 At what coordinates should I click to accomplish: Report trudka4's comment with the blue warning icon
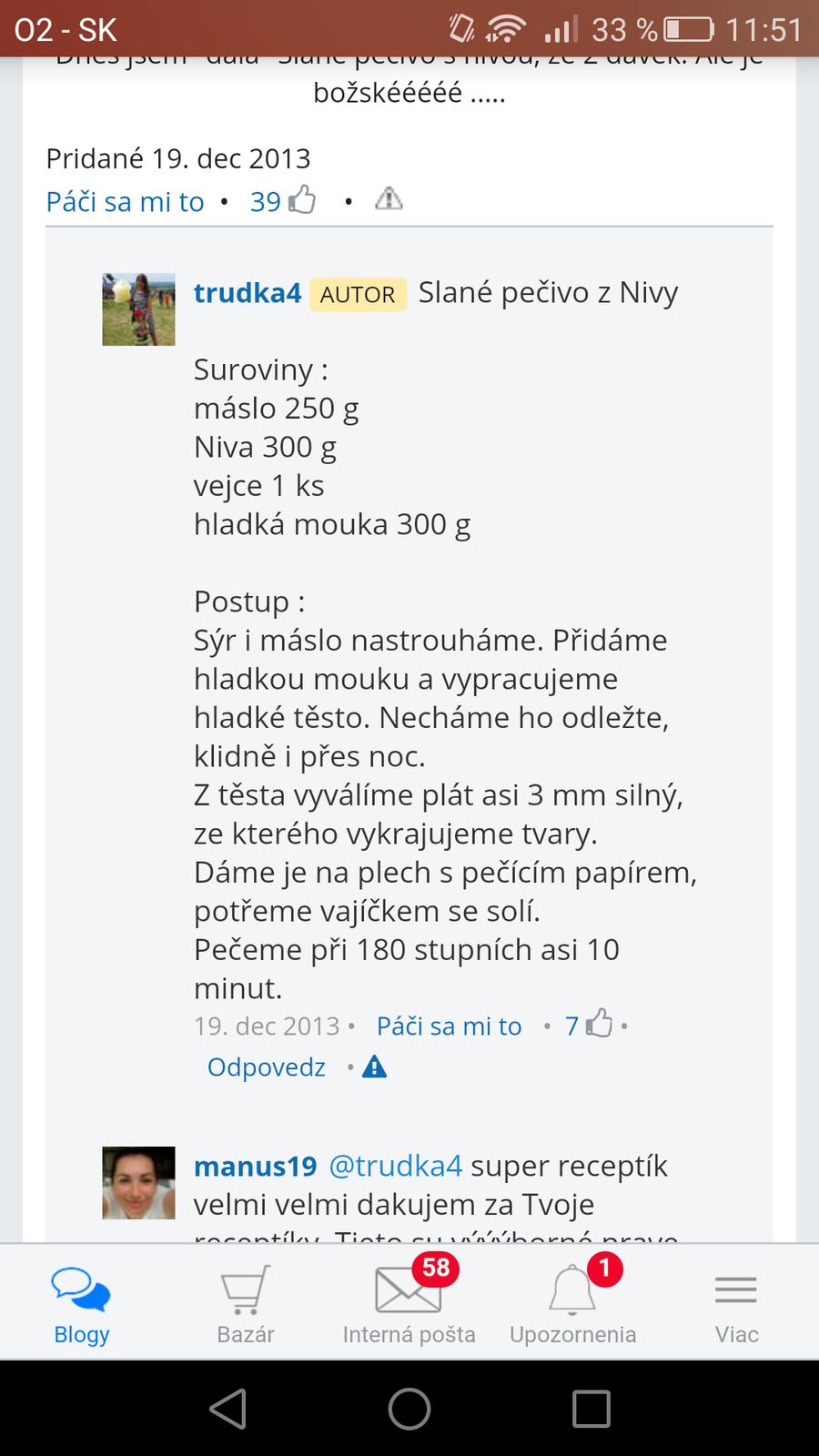pyautogui.click(x=374, y=1067)
